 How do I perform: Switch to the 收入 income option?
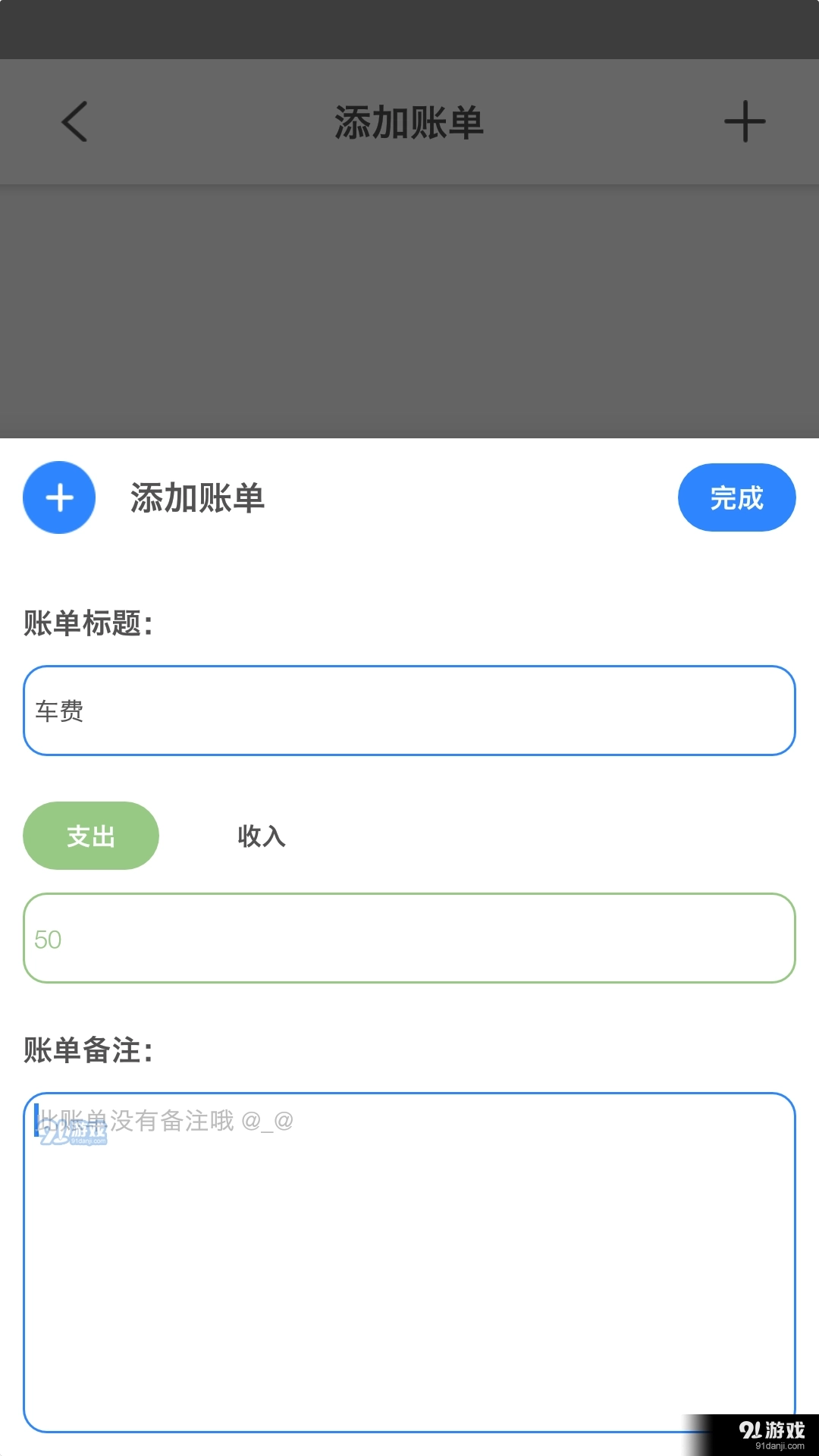[x=261, y=836]
